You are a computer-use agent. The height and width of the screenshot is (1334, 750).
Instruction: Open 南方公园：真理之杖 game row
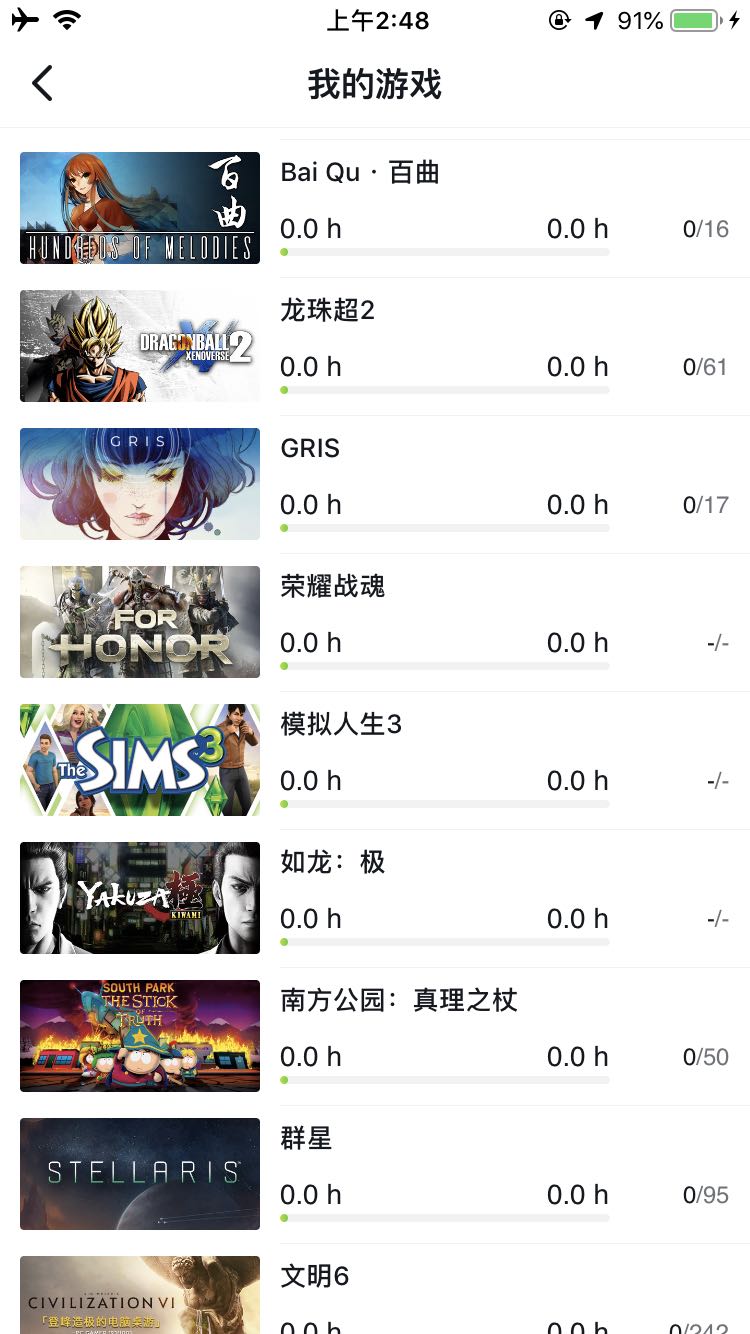click(384, 1036)
